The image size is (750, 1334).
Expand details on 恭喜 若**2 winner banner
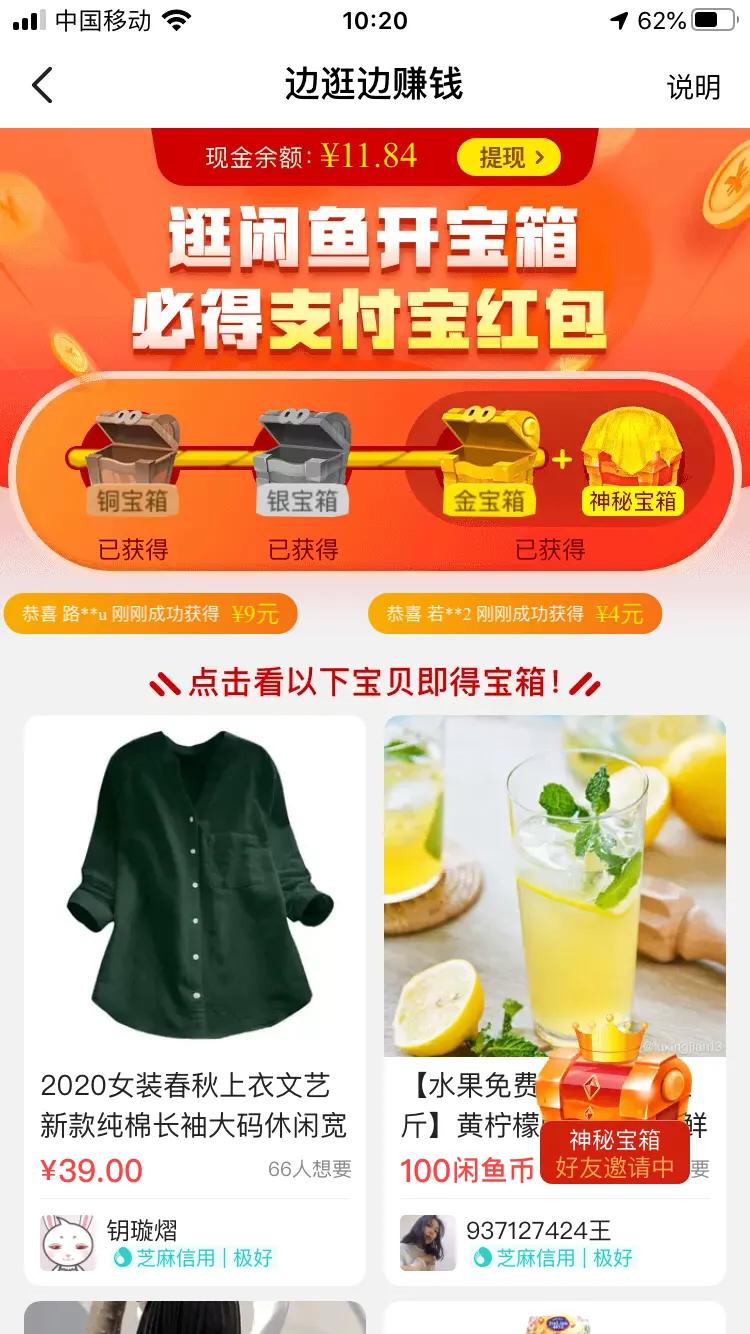(x=520, y=614)
